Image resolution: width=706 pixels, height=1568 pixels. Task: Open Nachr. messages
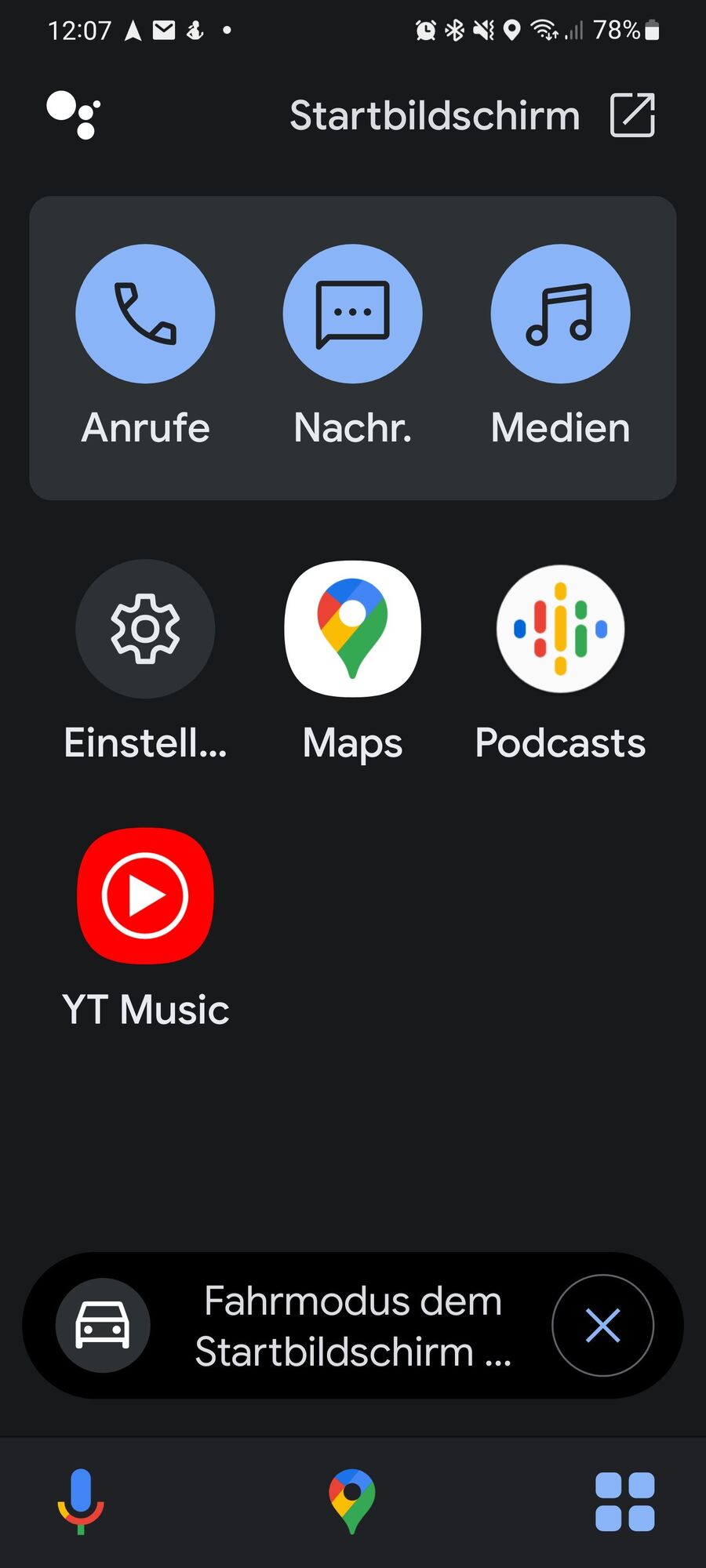[353, 314]
